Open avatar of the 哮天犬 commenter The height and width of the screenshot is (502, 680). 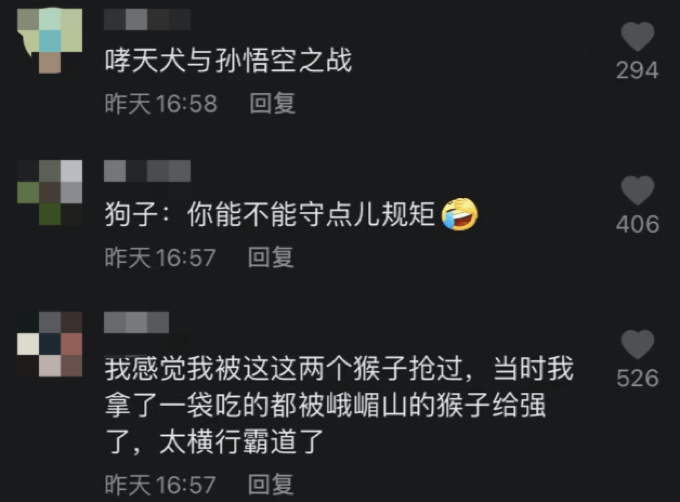[49, 40]
